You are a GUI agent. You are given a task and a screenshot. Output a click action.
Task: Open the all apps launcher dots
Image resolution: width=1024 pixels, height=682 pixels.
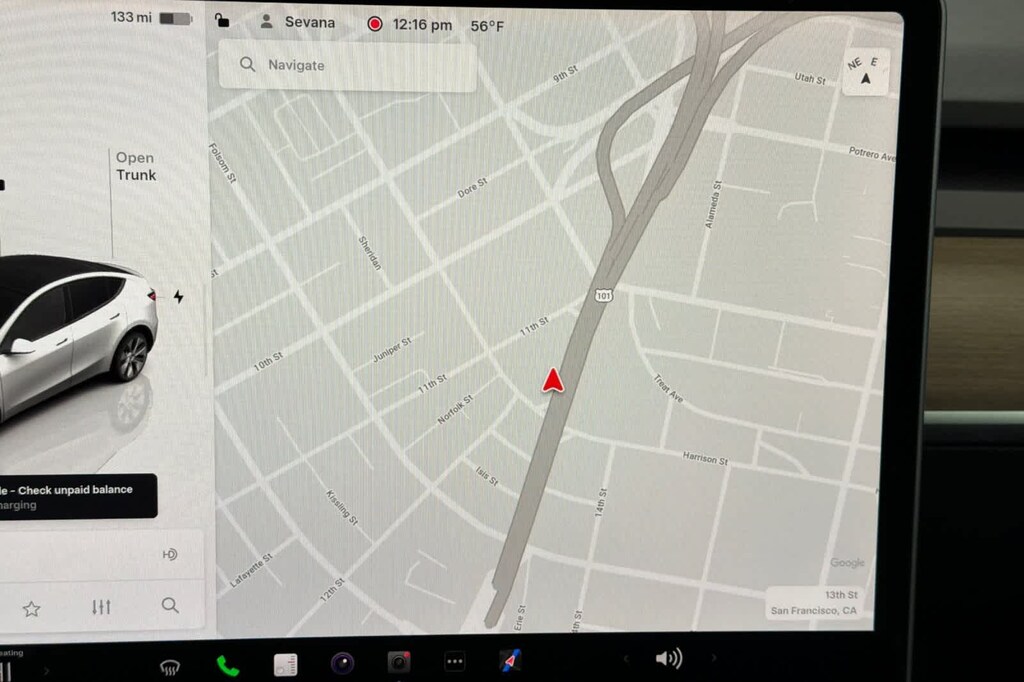(x=455, y=662)
